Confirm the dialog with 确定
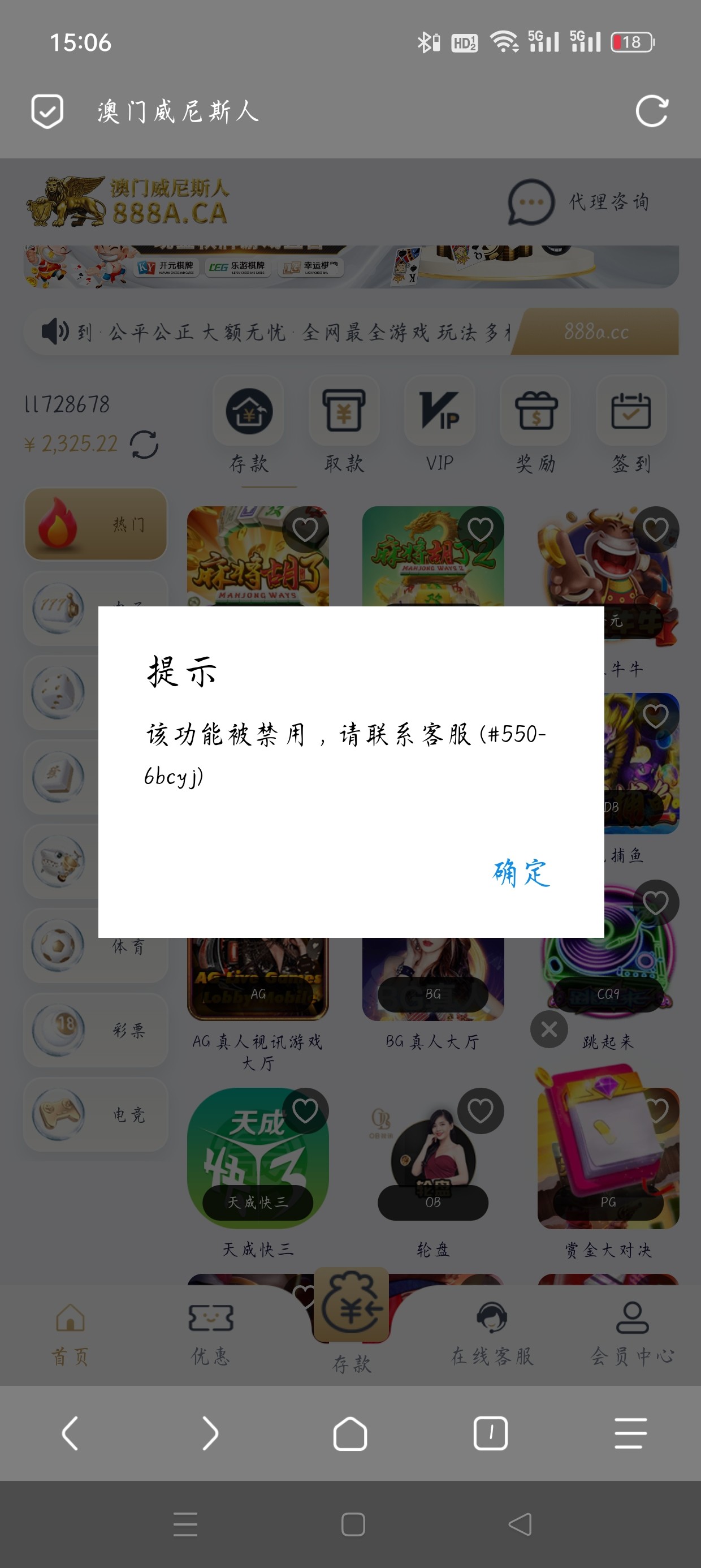The height and width of the screenshot is (1568, 701). pyautogui.click(x=521, y=873)
